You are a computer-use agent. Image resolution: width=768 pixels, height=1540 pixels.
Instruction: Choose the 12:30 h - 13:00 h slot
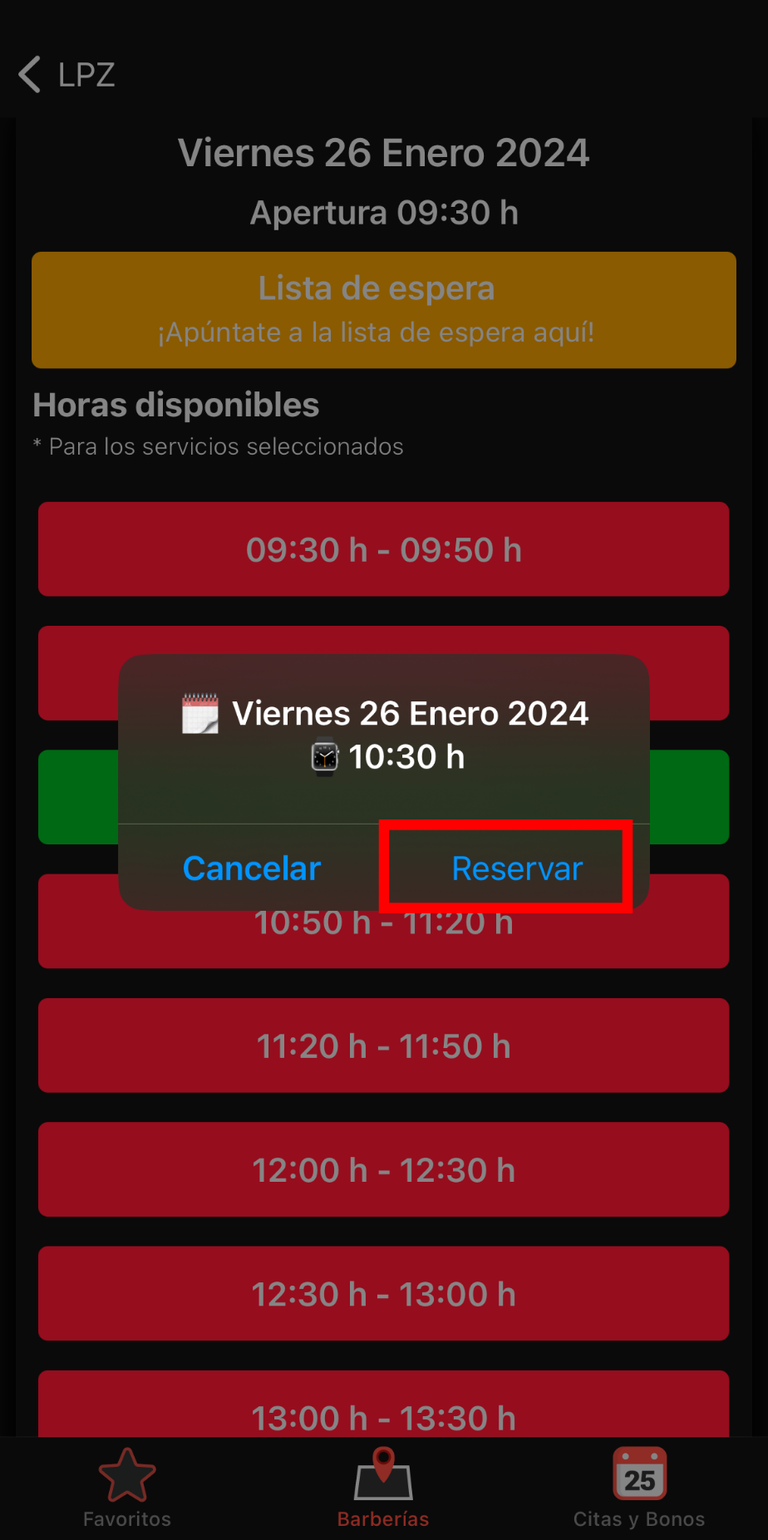pos(384,1293)
